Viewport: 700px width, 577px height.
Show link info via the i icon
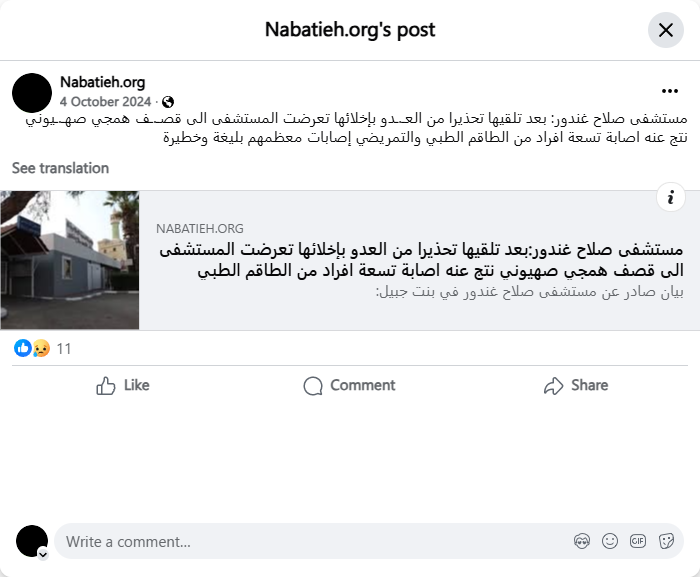[x=671, y=197]
